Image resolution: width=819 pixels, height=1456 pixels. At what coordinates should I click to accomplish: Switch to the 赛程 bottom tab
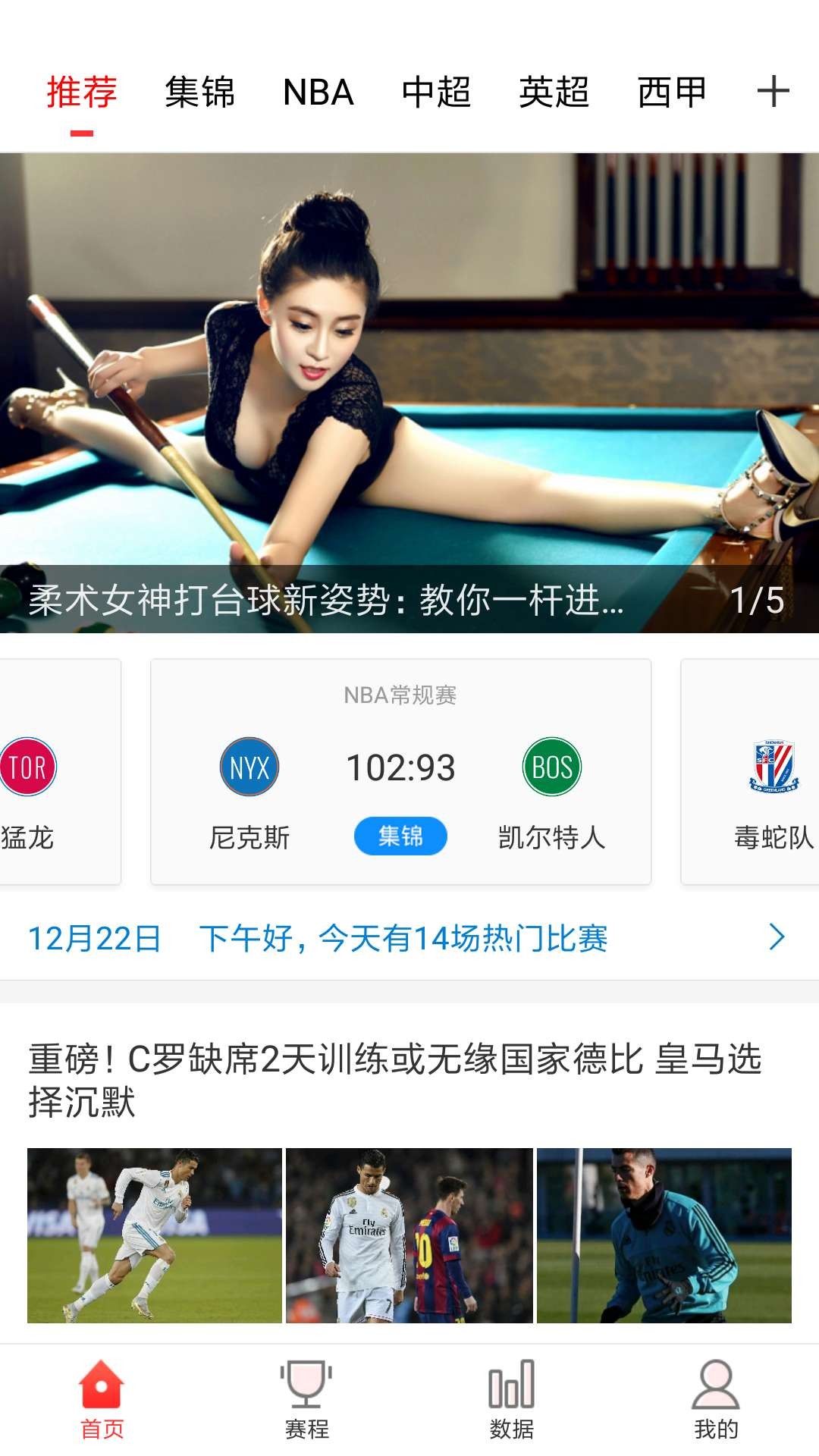pyautogui.click(x=306, y=1400)
